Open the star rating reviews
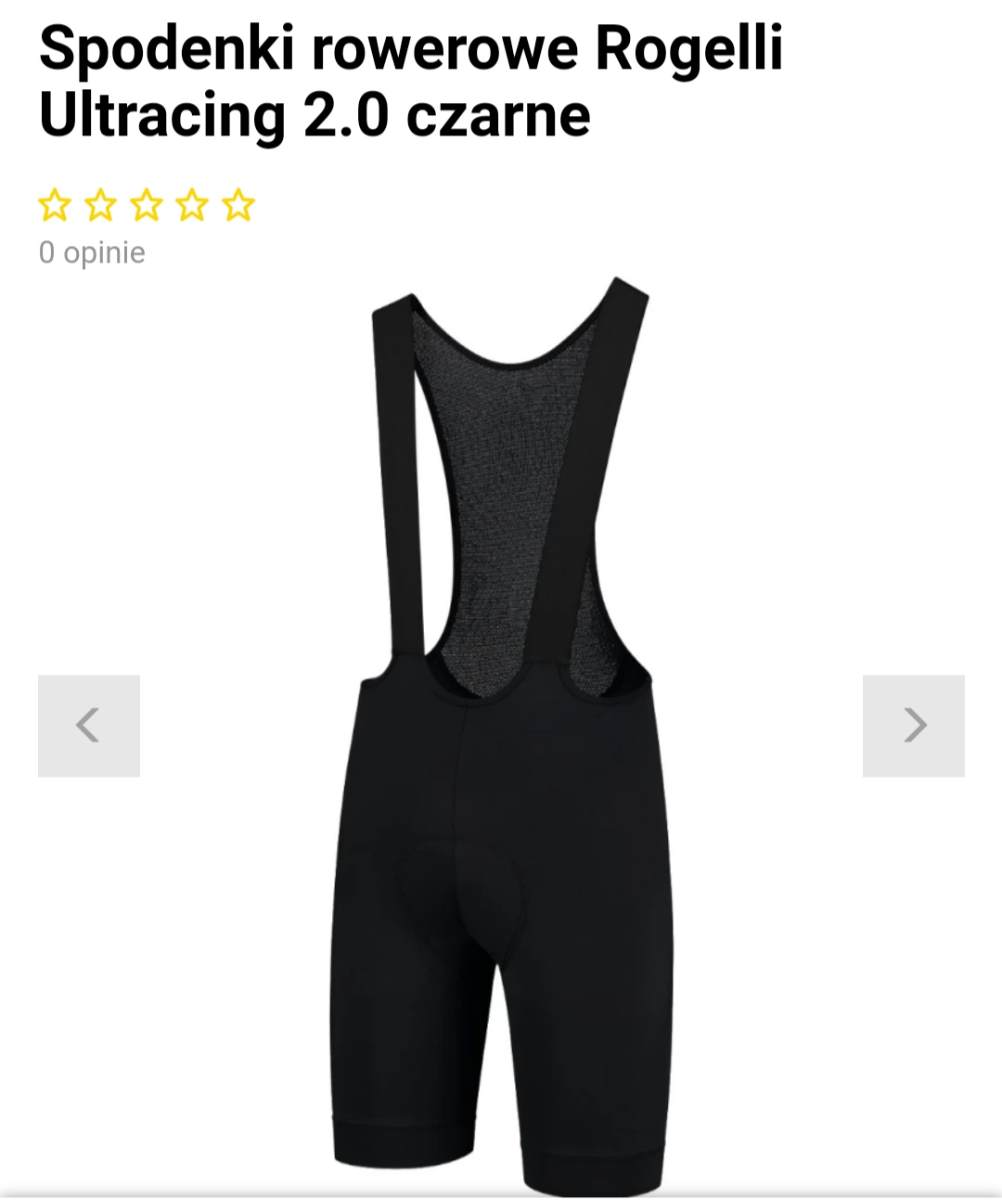Screen dimensions: 1002x1200 pos(147,205)
